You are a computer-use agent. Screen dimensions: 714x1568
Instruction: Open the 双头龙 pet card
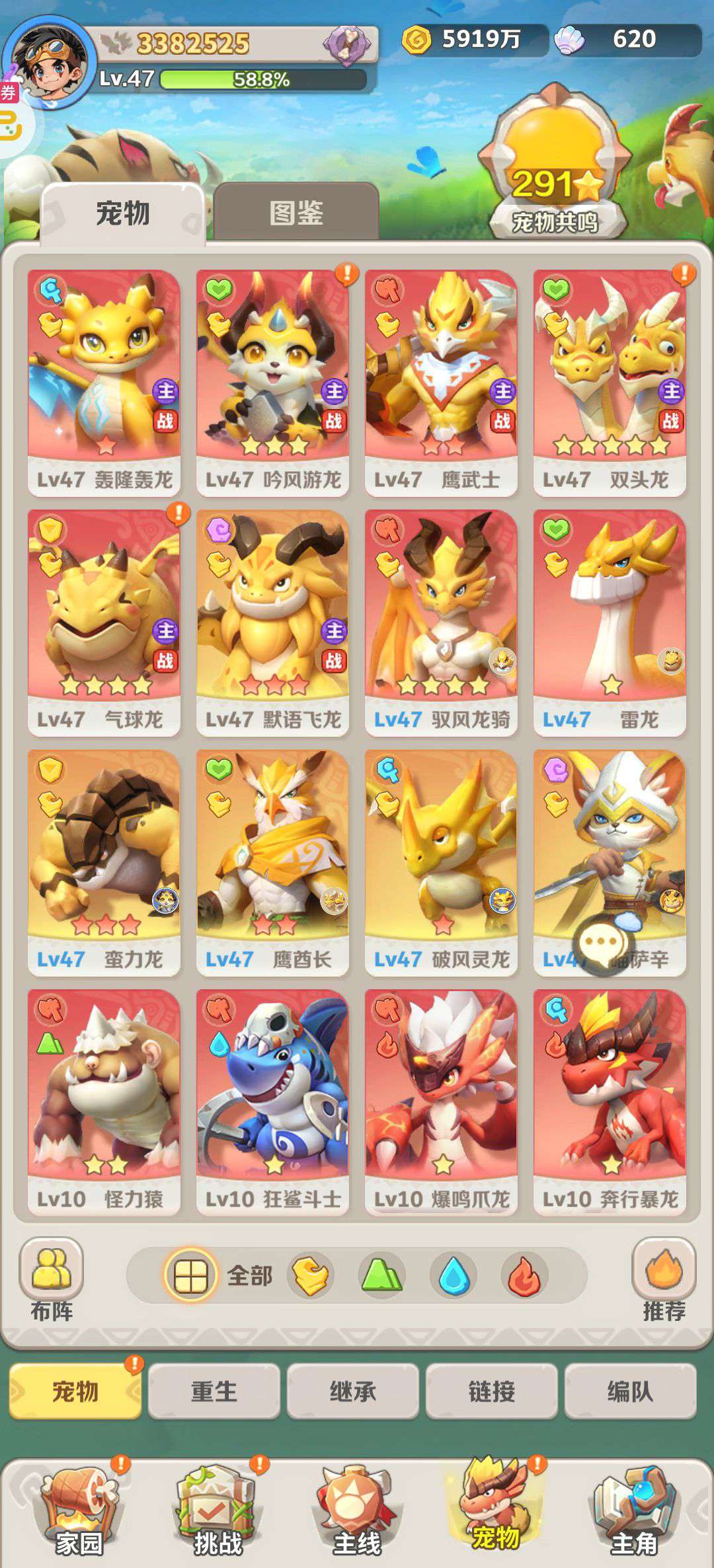click(x=609, y=382)
